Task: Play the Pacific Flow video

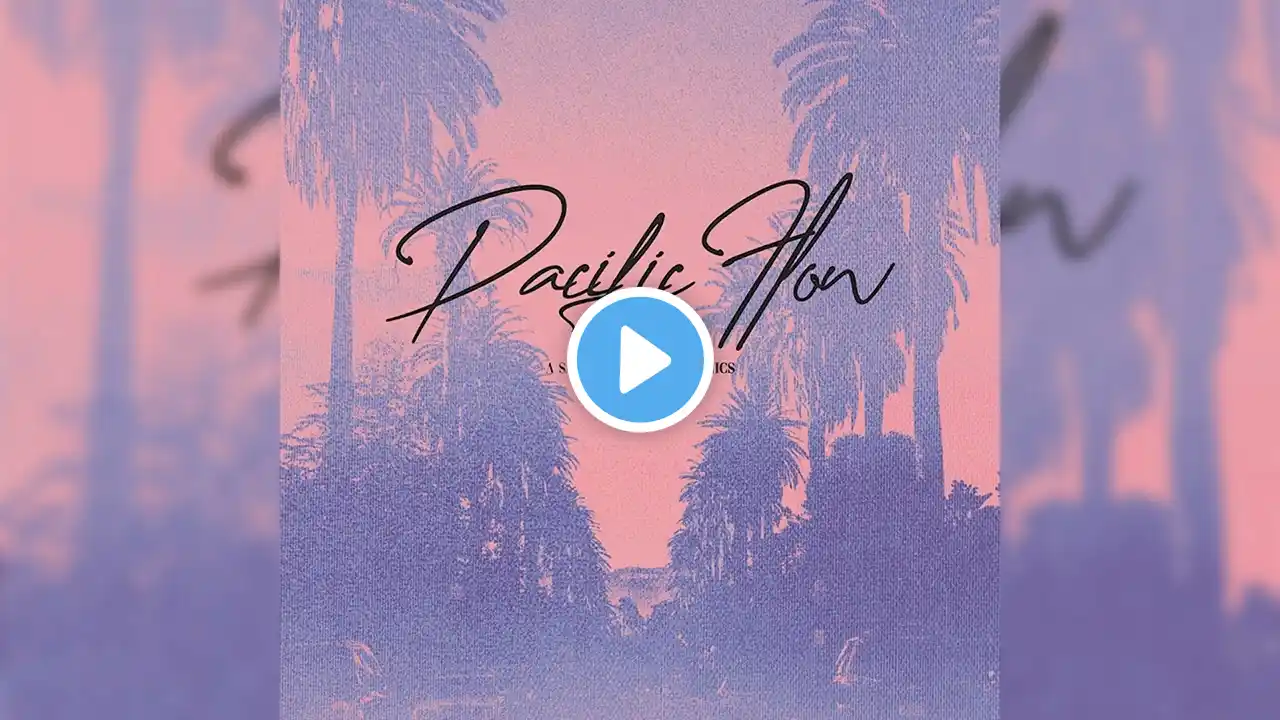Action: coord(640,360)
